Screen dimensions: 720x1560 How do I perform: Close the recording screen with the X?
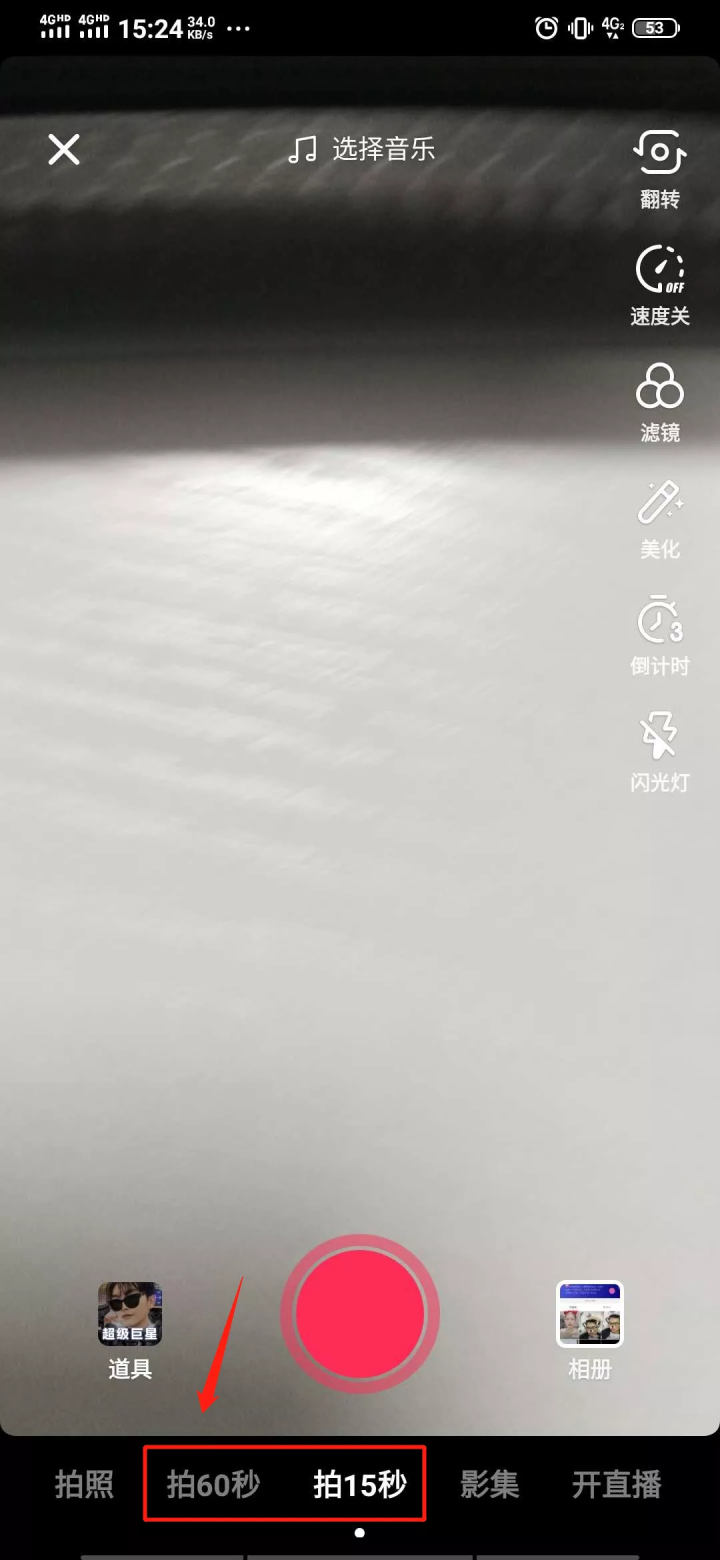[x=63, y=149]
